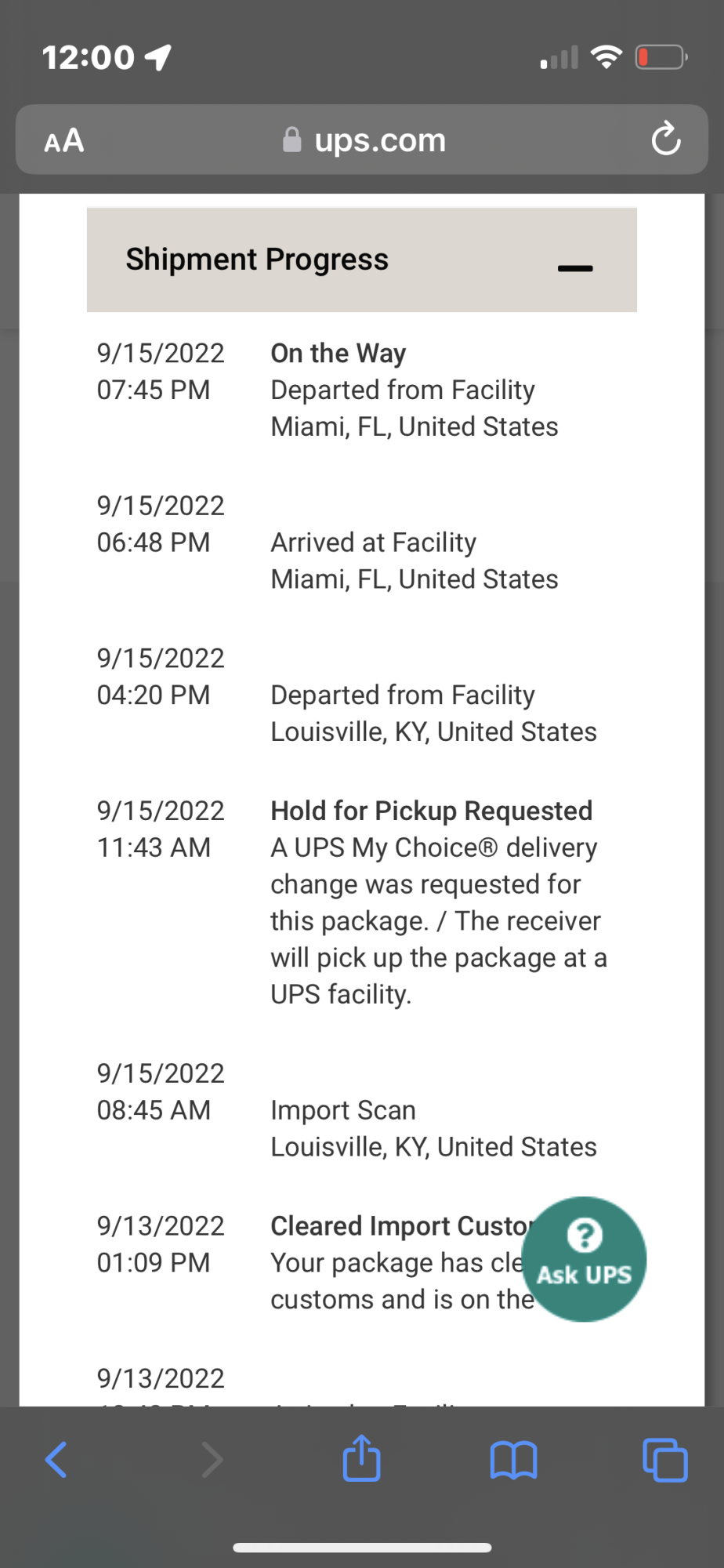Image resolution: width=724 pixels, height=1568 pixels.
Task: Show all open browser tabs
Action: 664,1460
